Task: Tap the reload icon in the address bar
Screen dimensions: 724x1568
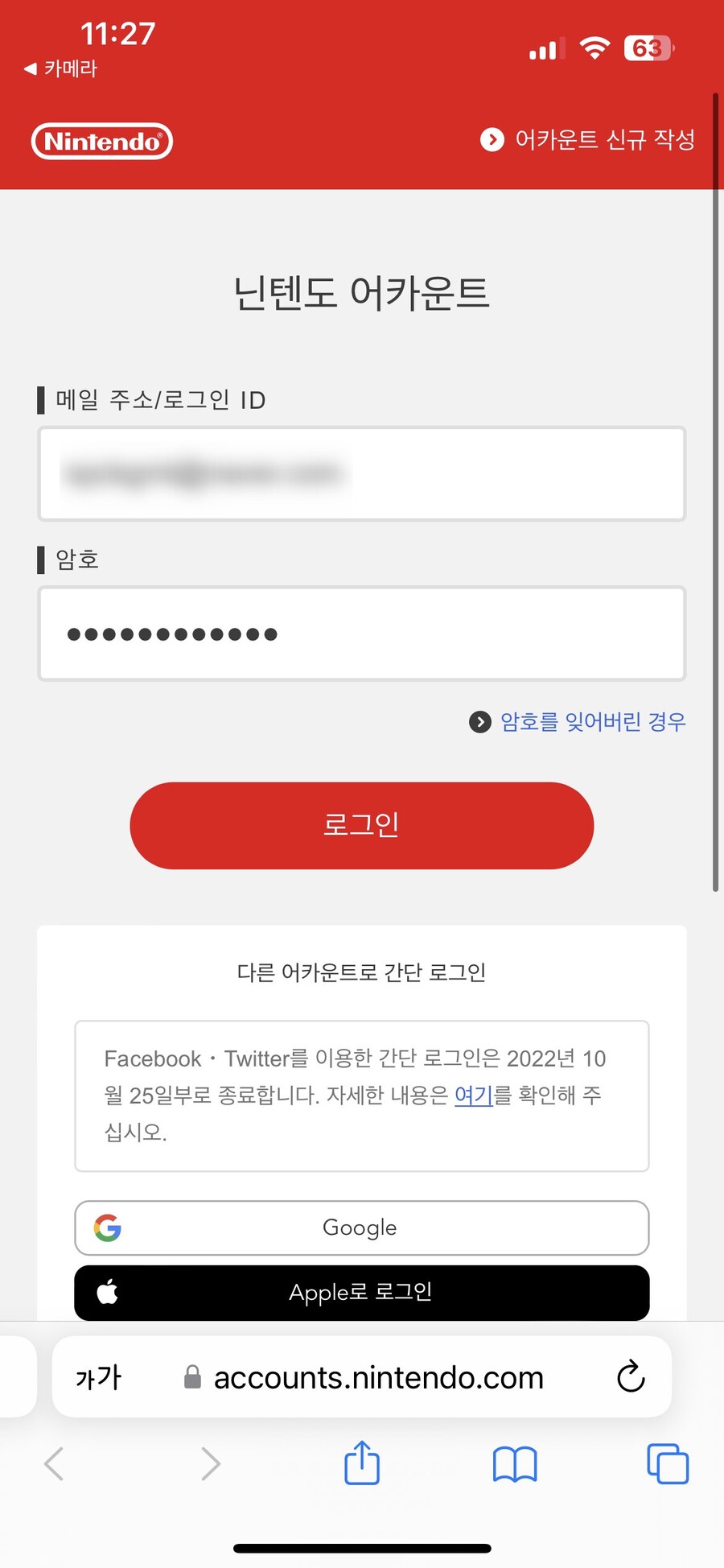Action: pyautogui.click(x=631, y=1377)
